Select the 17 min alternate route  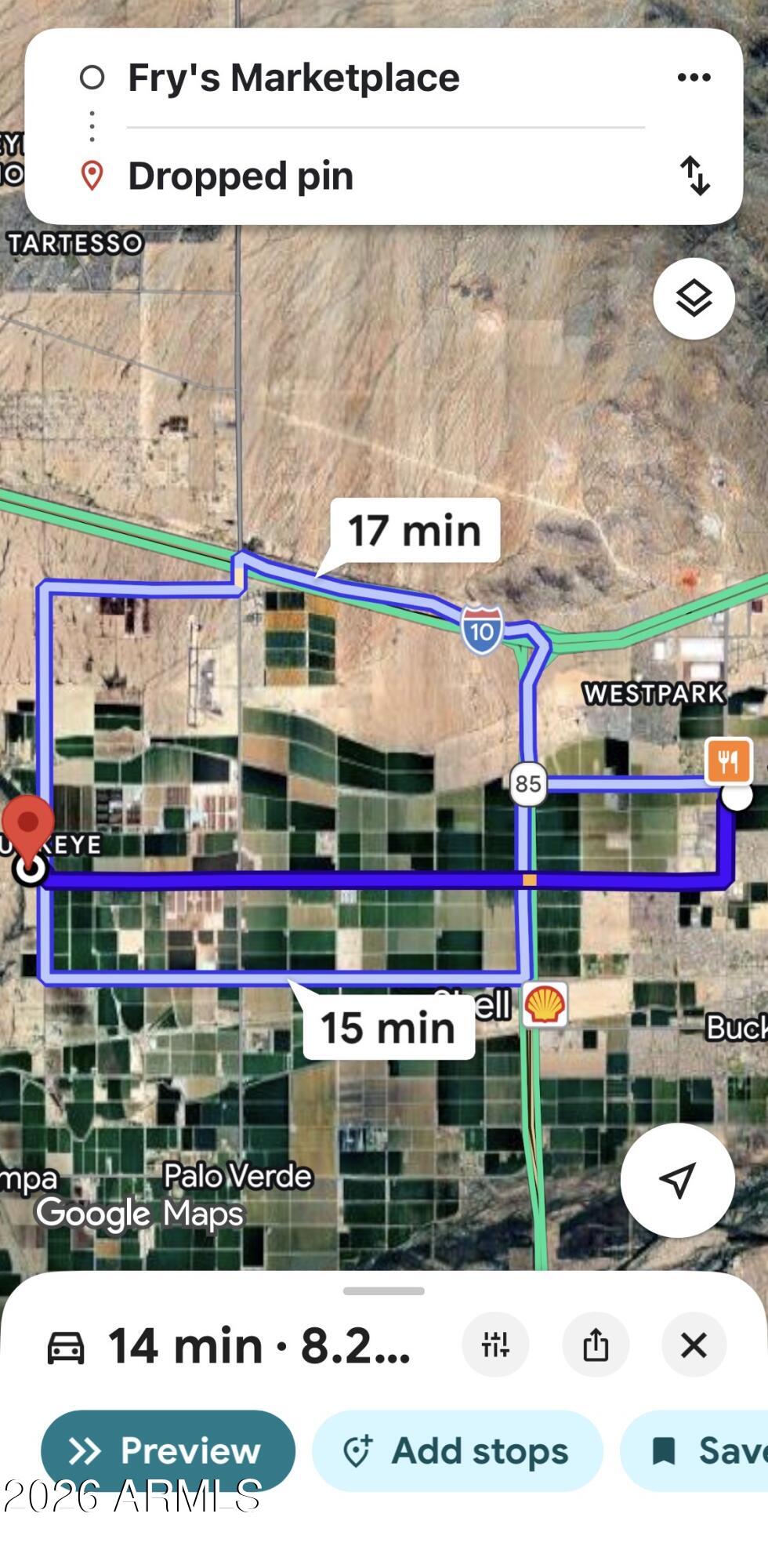click(415, 531)
